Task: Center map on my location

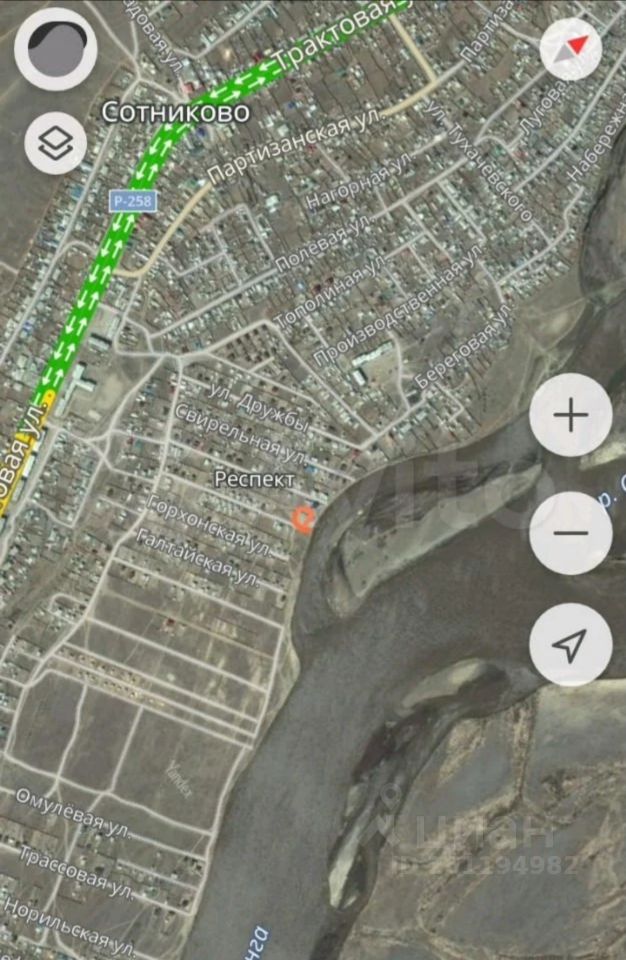Action: tap(570, 646)
